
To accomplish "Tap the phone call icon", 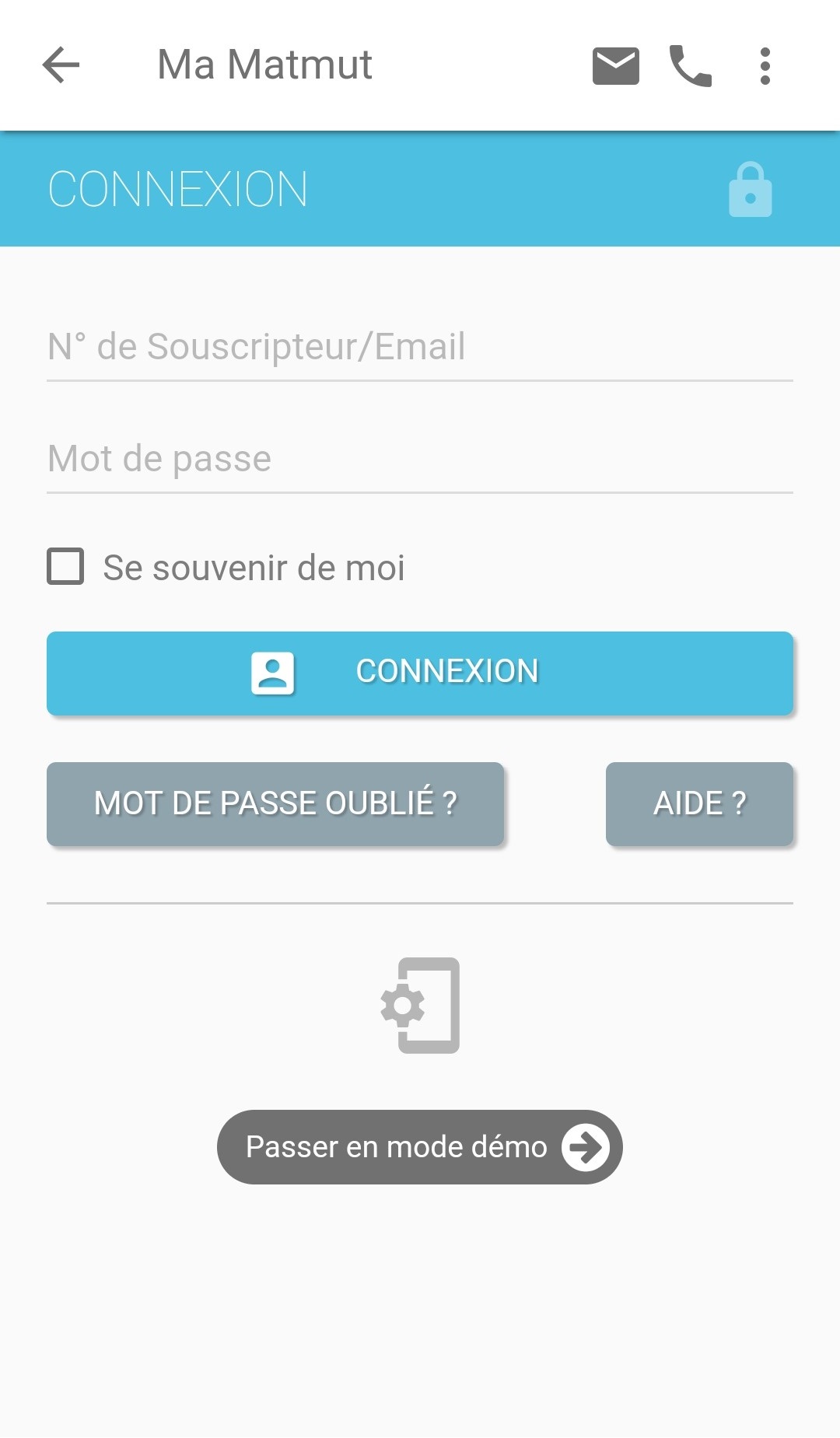I will click(691, 65).
